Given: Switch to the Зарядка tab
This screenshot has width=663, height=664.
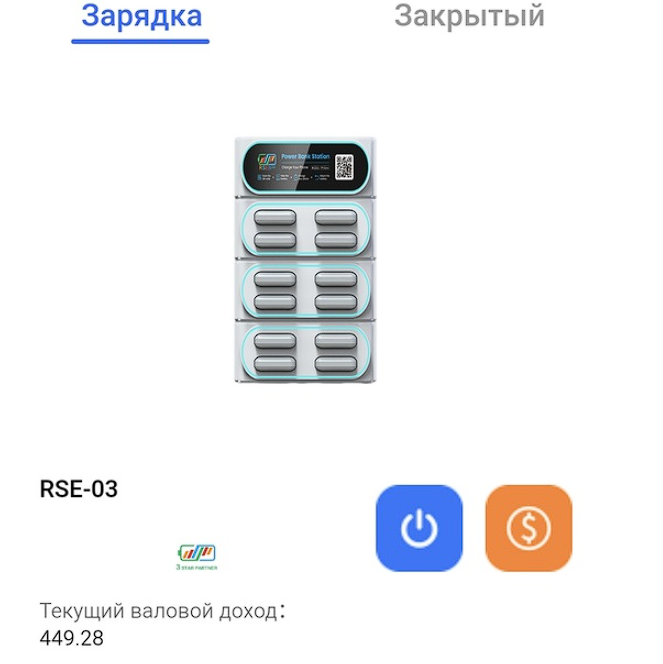Looking at the screenshot, I should pyautogui.click(x=141, y=17).
